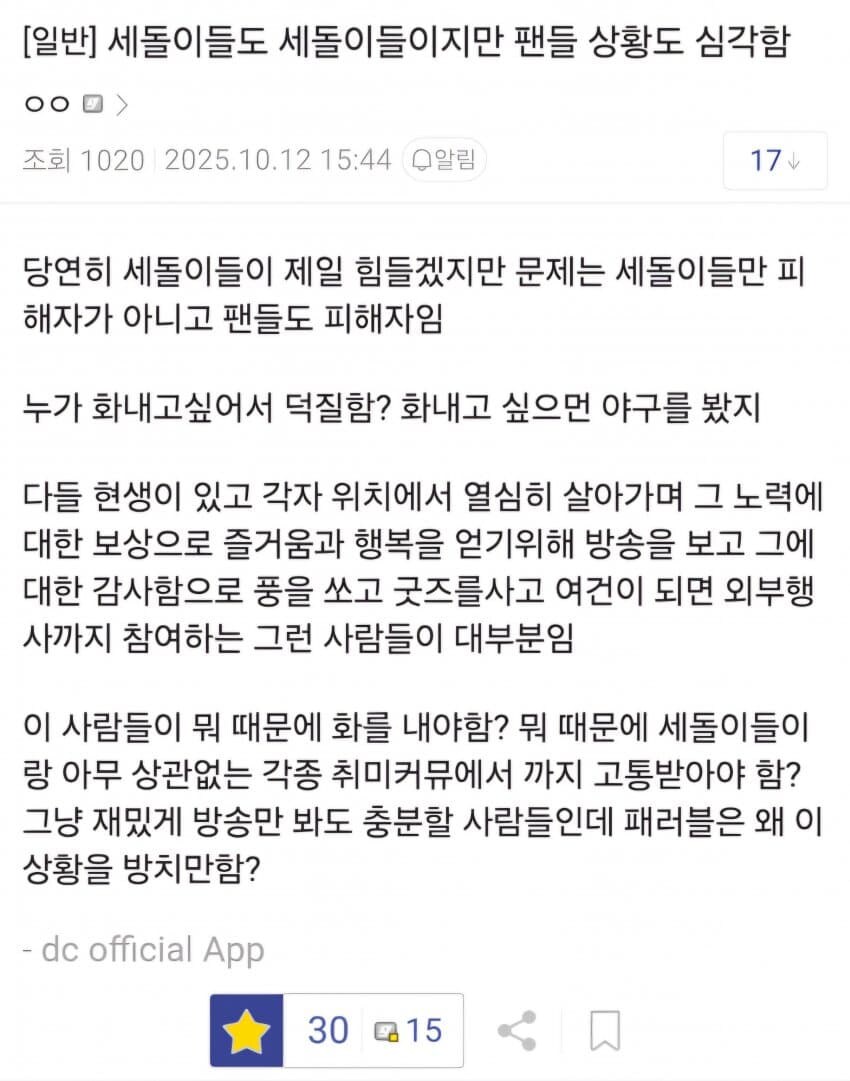
Task: Bookmark this post
Action: coord(604,1030)
